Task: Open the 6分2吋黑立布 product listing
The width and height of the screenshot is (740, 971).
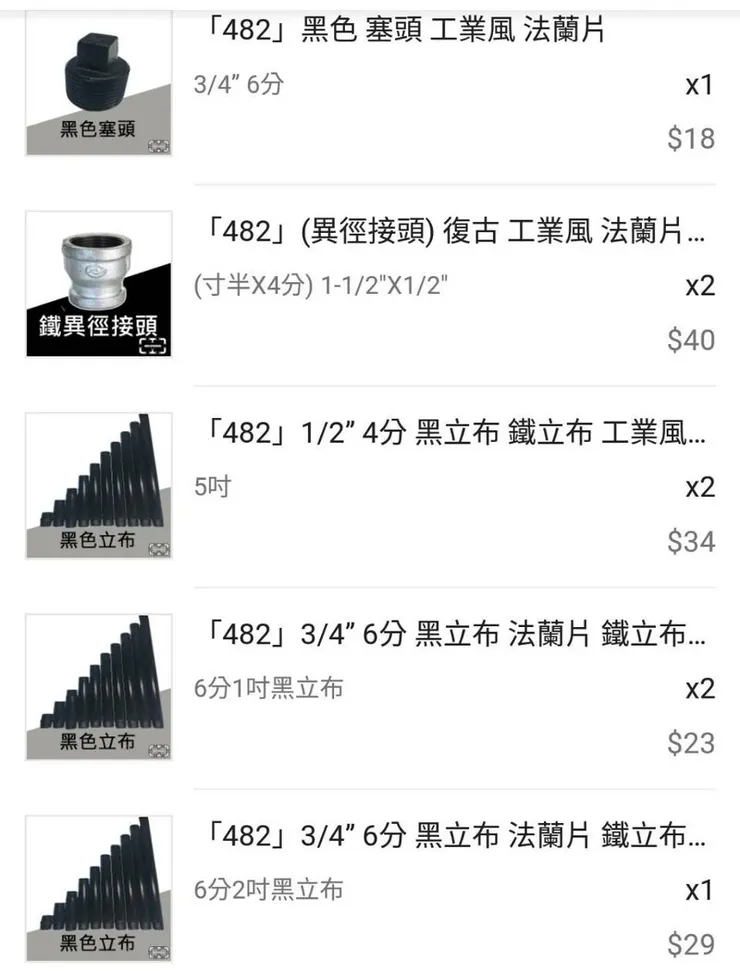Action: [450, 834]
